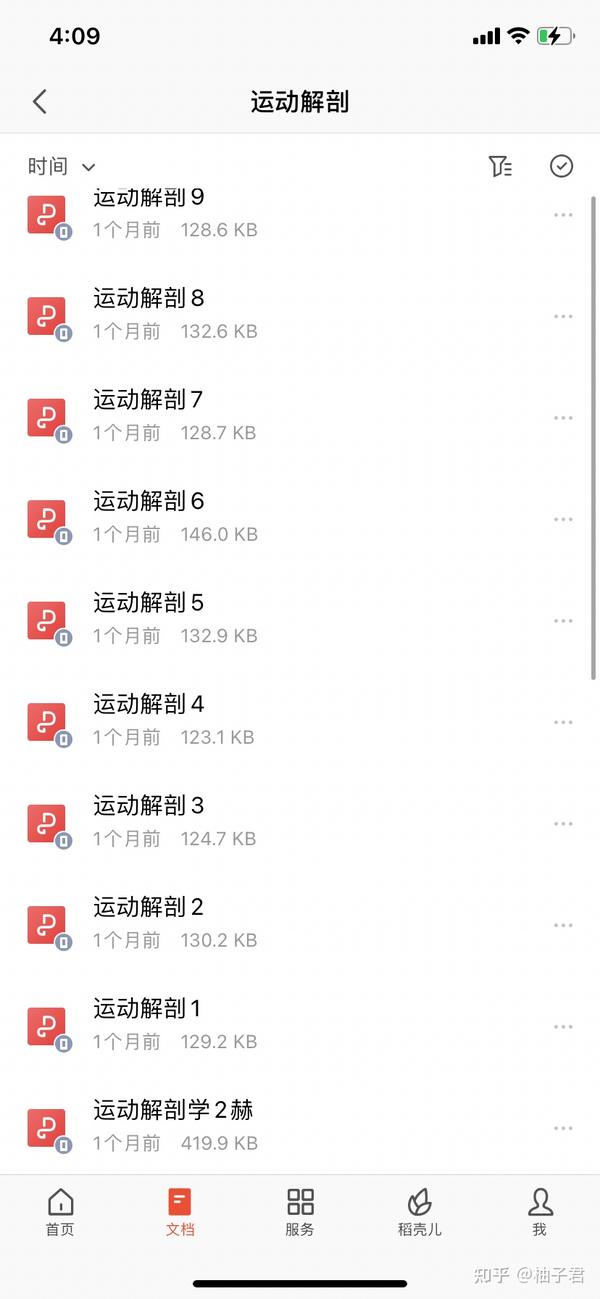Open file 运动解剖 7
This screenshot has width=600, height=1299.
(x=300, y=417)
